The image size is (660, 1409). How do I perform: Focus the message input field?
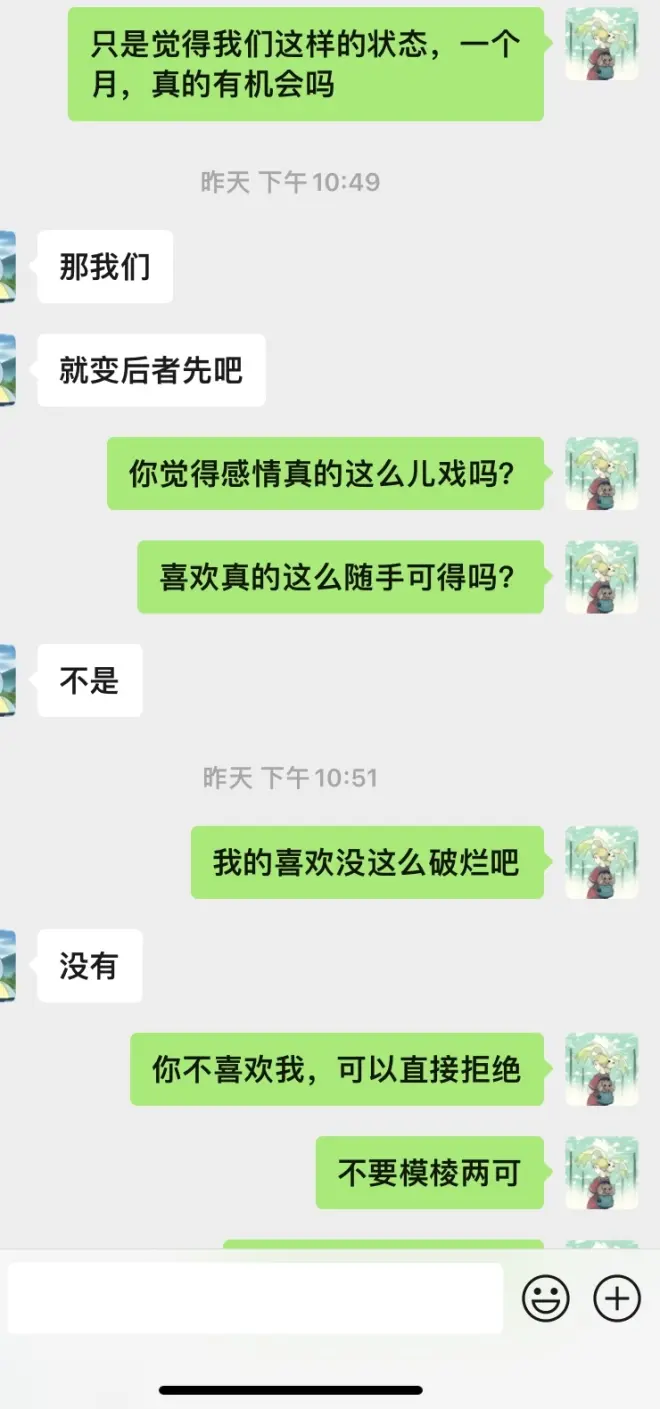(x=255, y=1298)
